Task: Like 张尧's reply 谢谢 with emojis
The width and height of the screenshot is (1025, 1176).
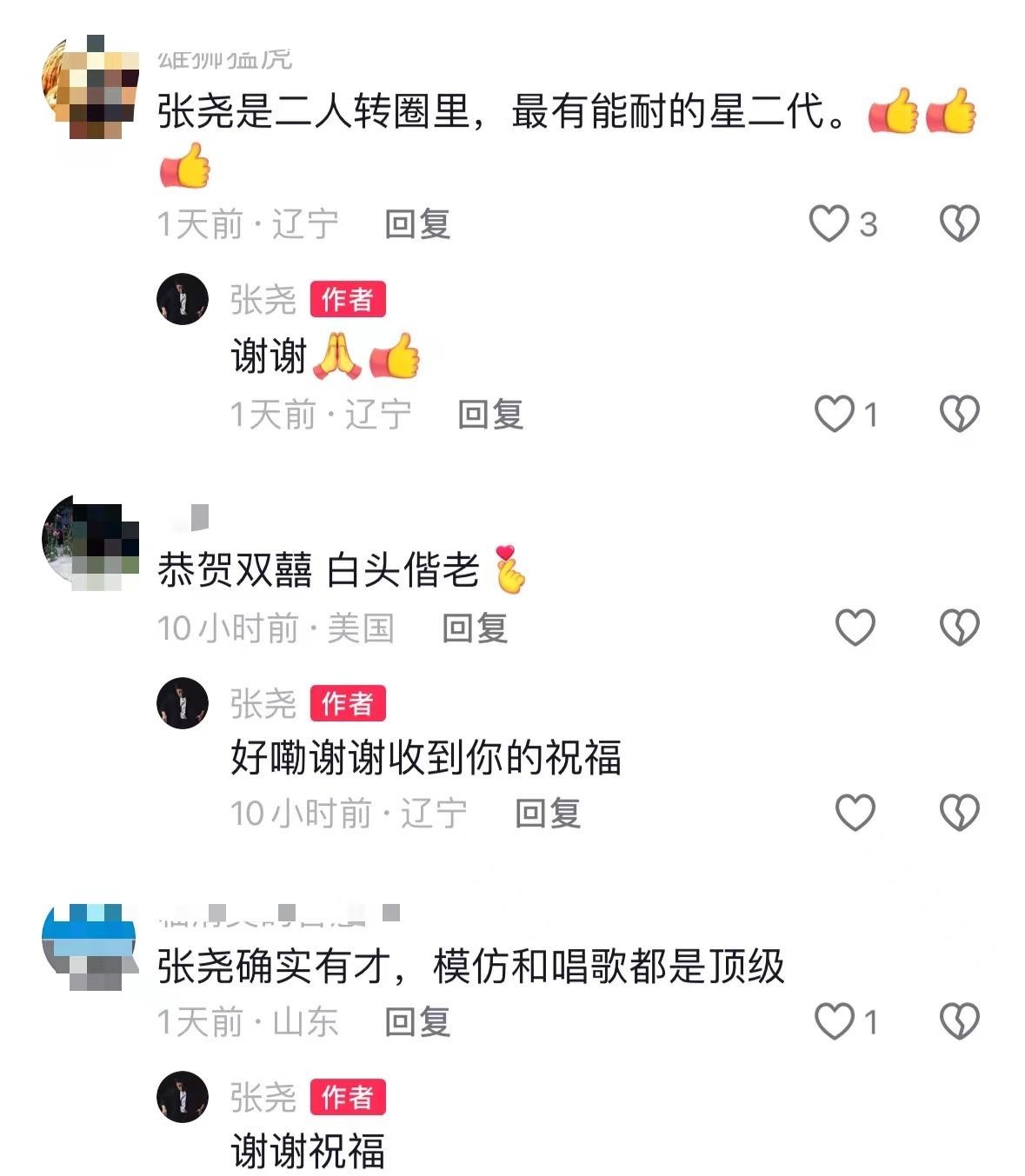Action: pos(834,414)
